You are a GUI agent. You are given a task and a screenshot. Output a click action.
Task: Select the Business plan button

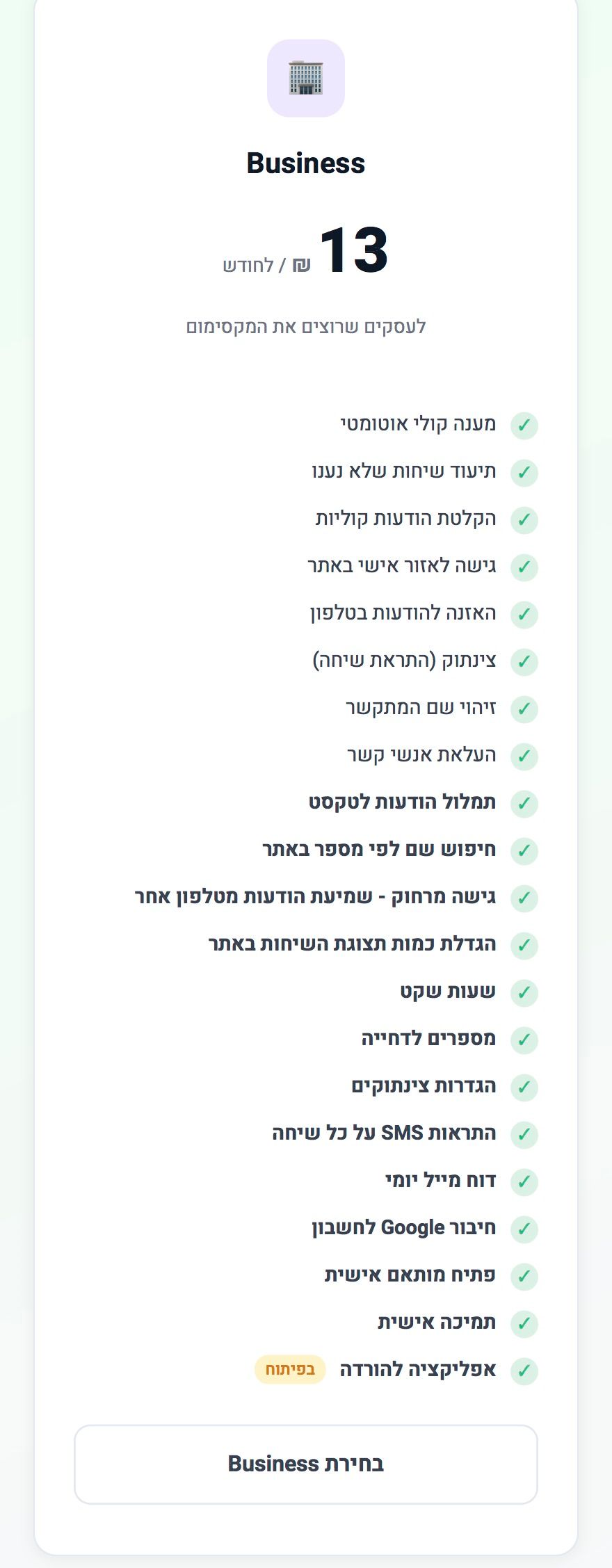(306, 1464)
